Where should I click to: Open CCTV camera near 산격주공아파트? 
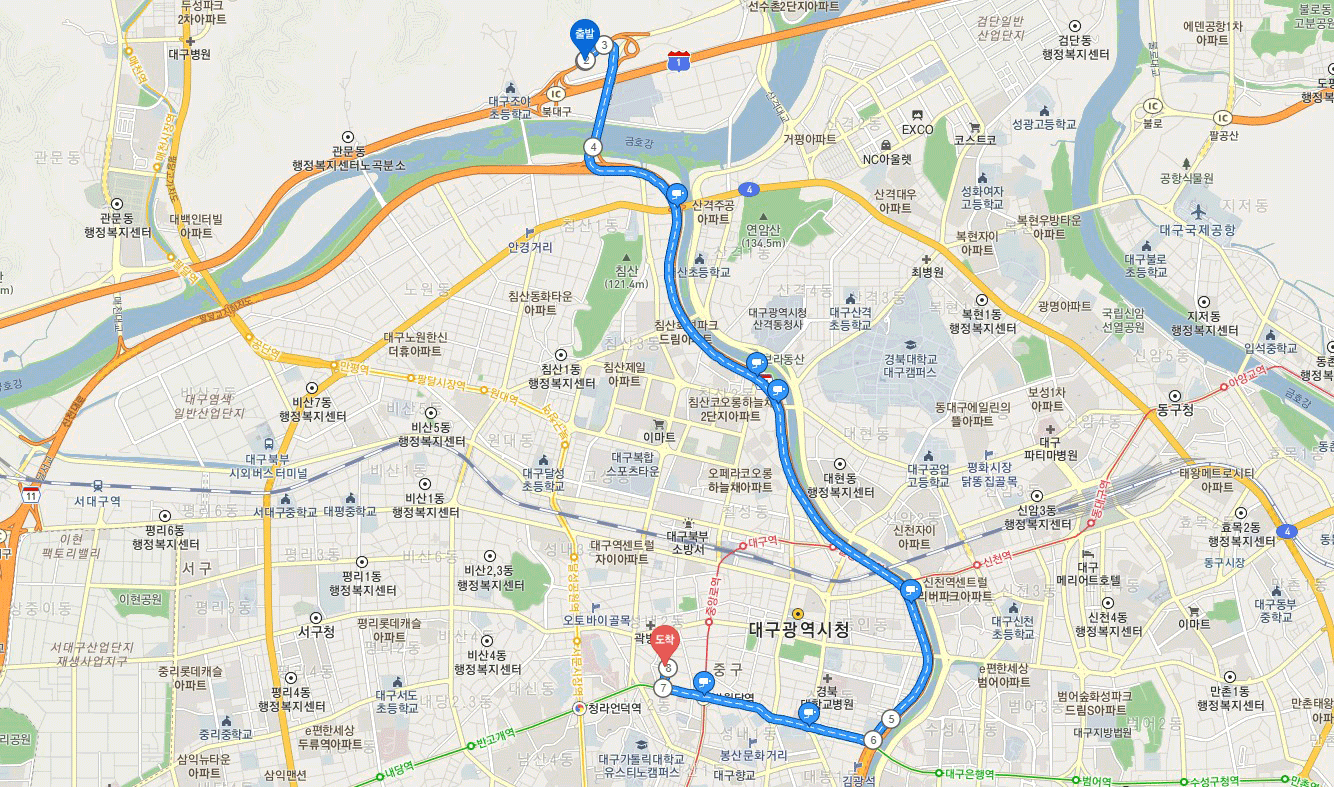click(677, 194)
